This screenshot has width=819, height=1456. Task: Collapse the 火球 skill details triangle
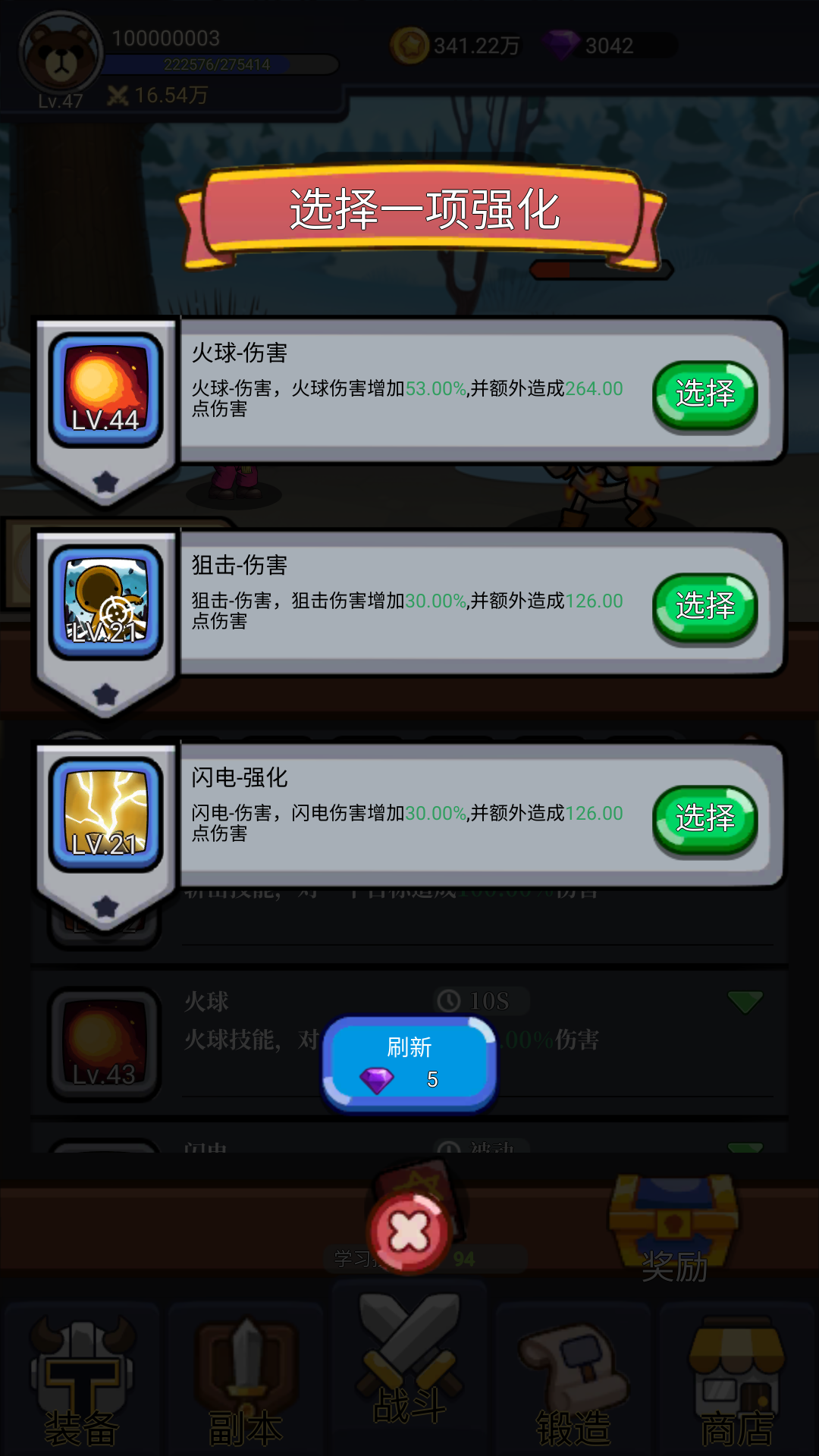[747, 1001]
